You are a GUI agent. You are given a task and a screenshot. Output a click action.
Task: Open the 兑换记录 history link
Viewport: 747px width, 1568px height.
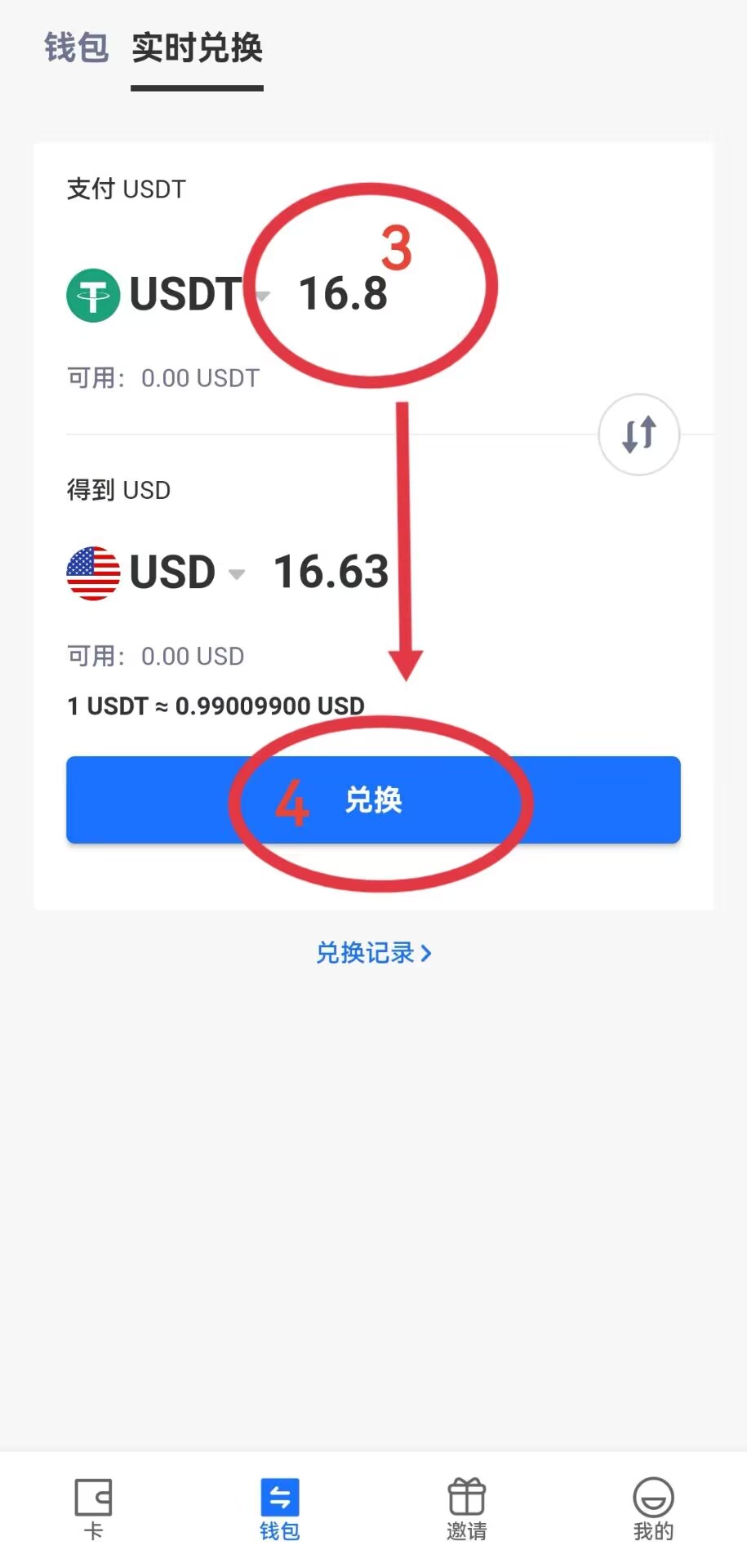373,953
